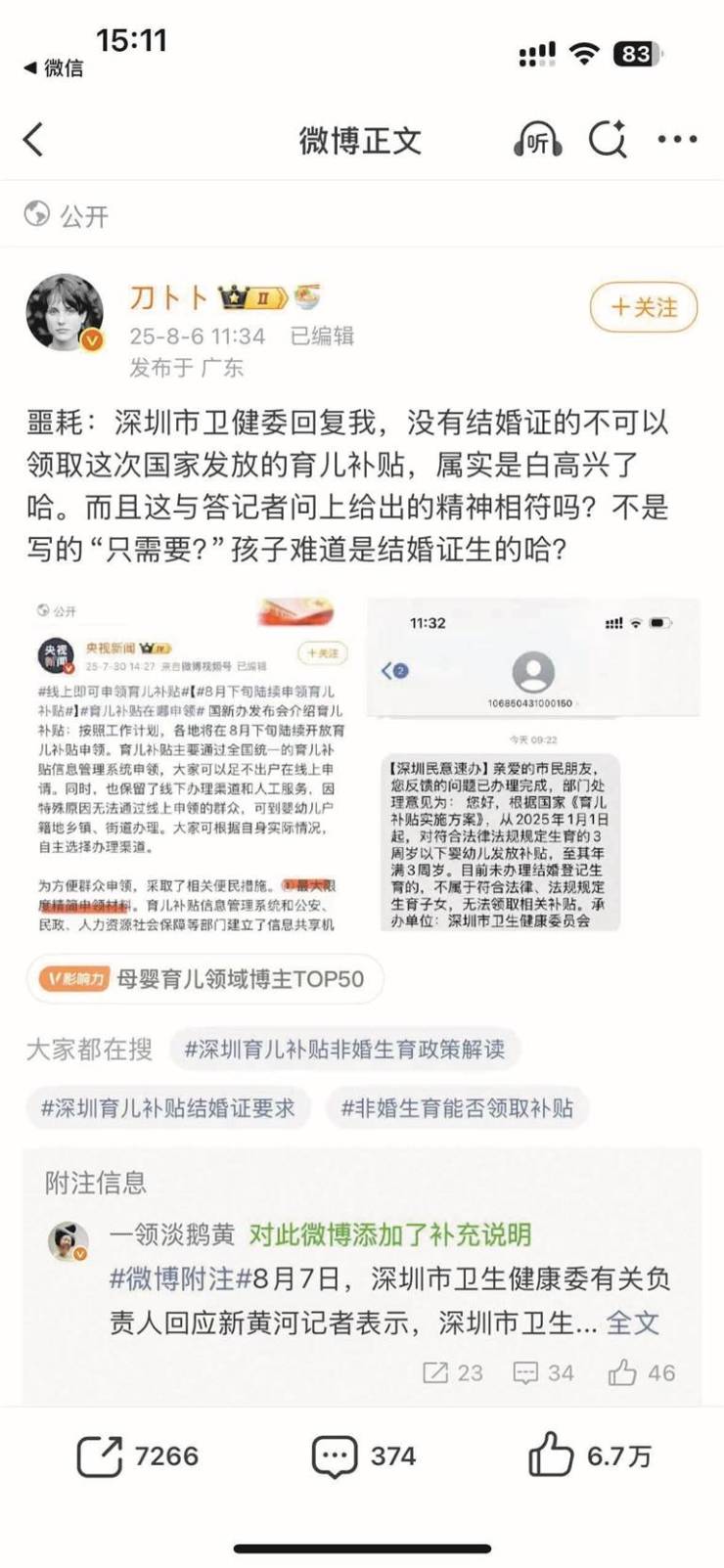Select the #深圳育儿补贴结婚证要求 chip
This screenshot has width=724, height=1568.
(x=168, y=1108)
